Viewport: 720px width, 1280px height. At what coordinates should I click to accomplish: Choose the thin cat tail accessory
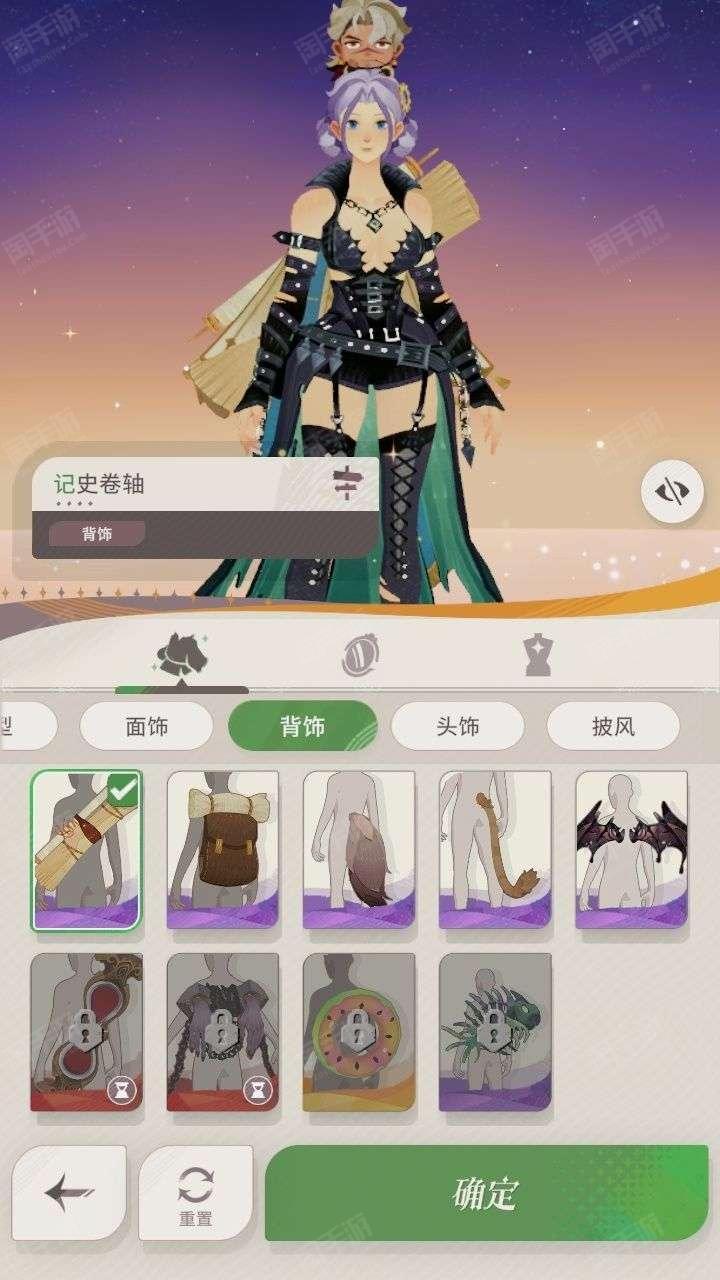495,849
